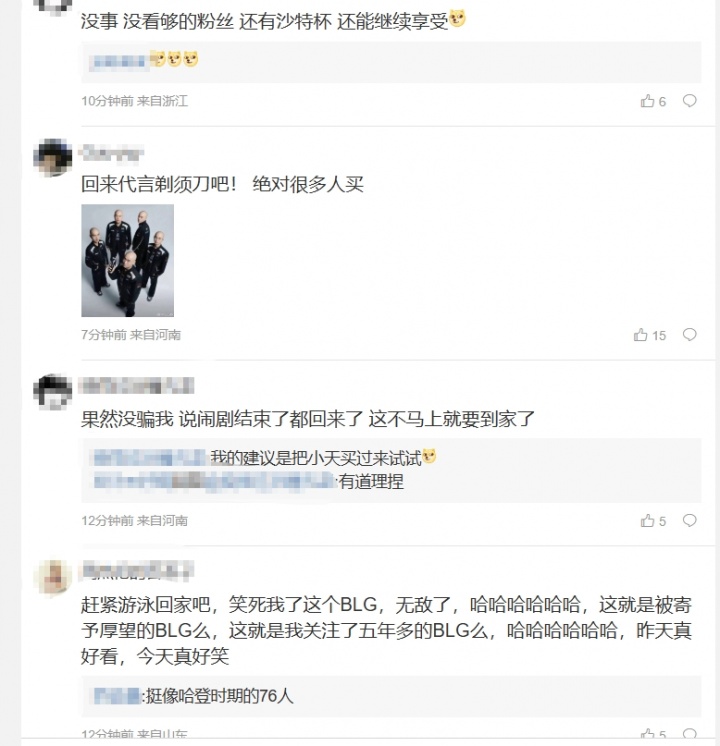Viewport: 720px width, 746px height.
Task: Reply to the 果然没骗我 comment
Action: pyautogui.click(x=689, y=521)
